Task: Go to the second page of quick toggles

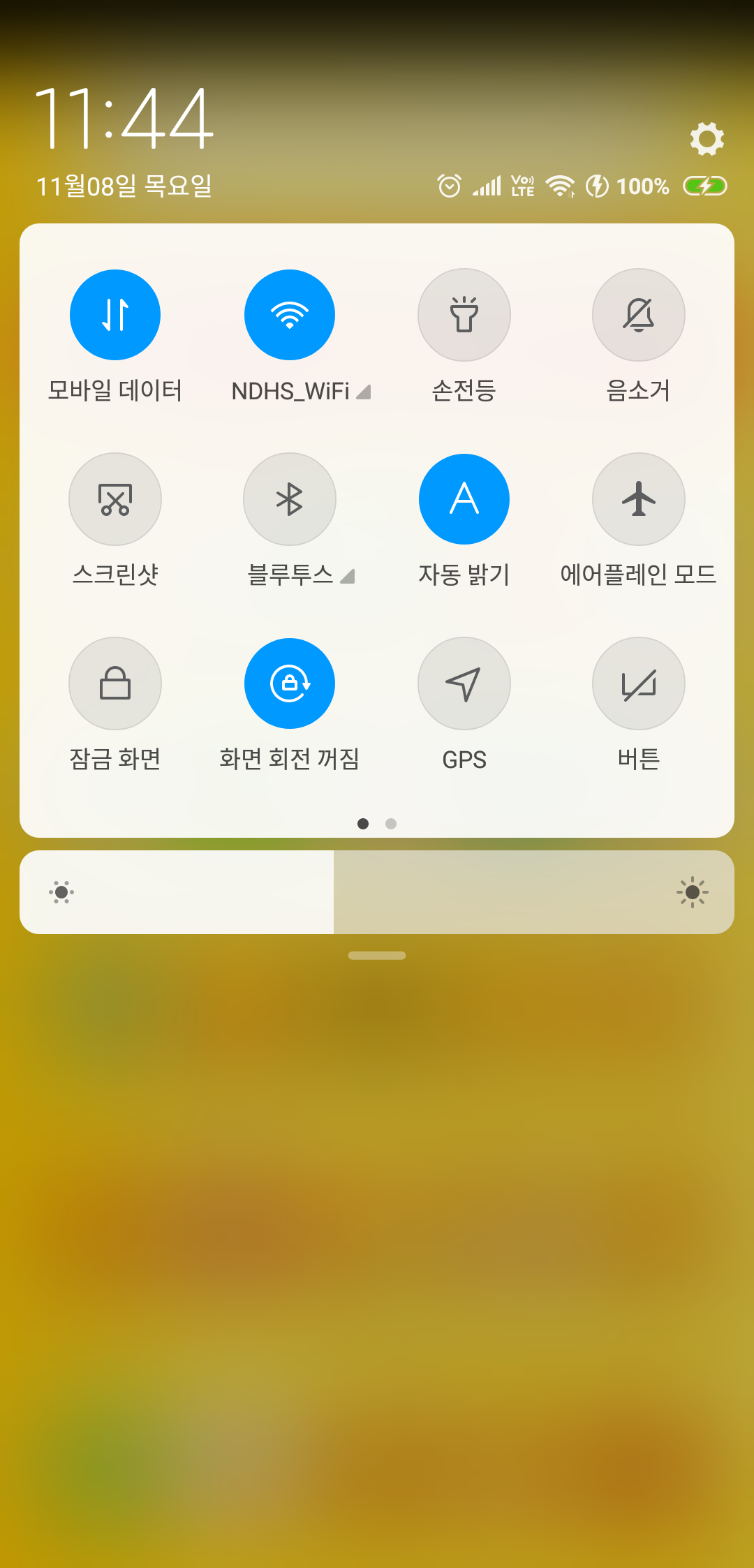Action: click(391, 824)
